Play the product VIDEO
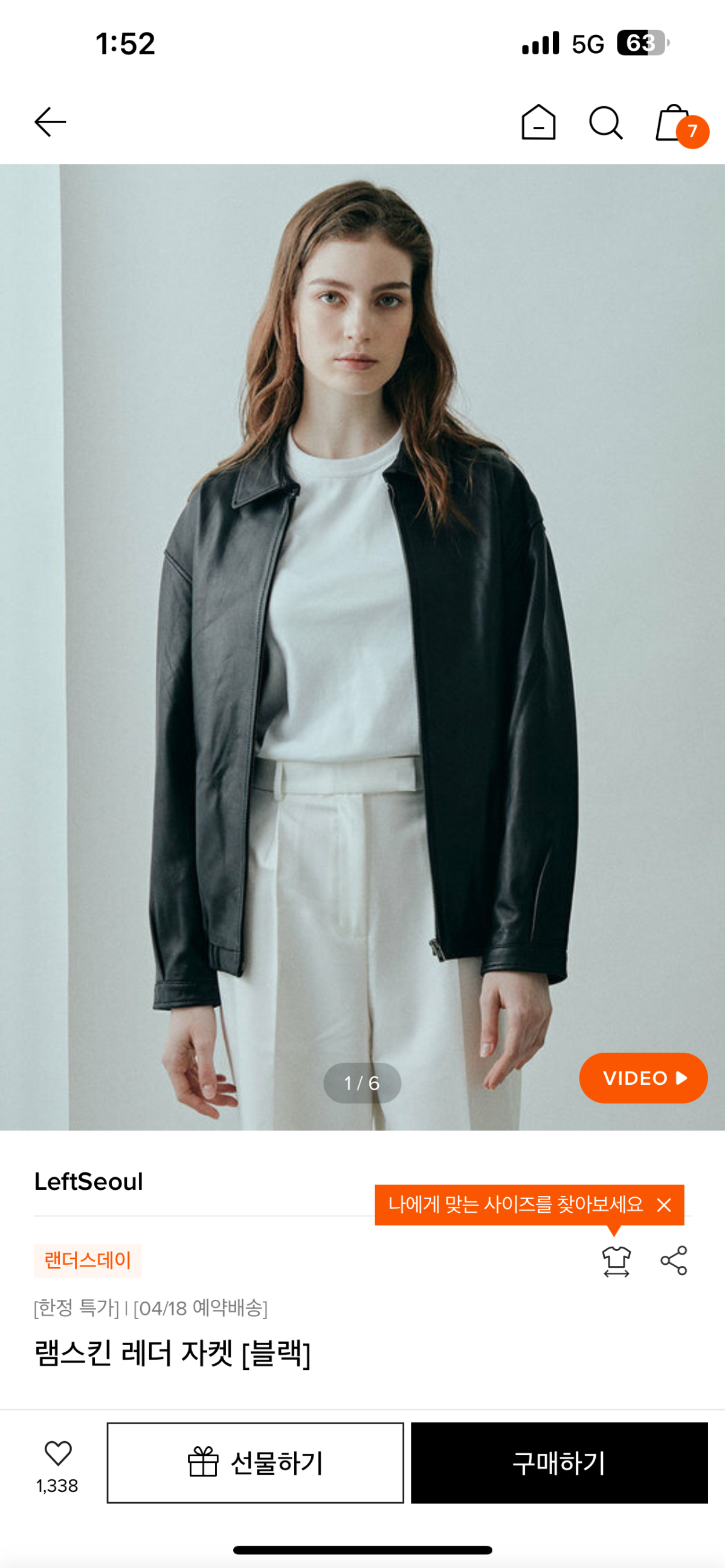Viewport: 725px width, 1568px height. coord(643,1078)
